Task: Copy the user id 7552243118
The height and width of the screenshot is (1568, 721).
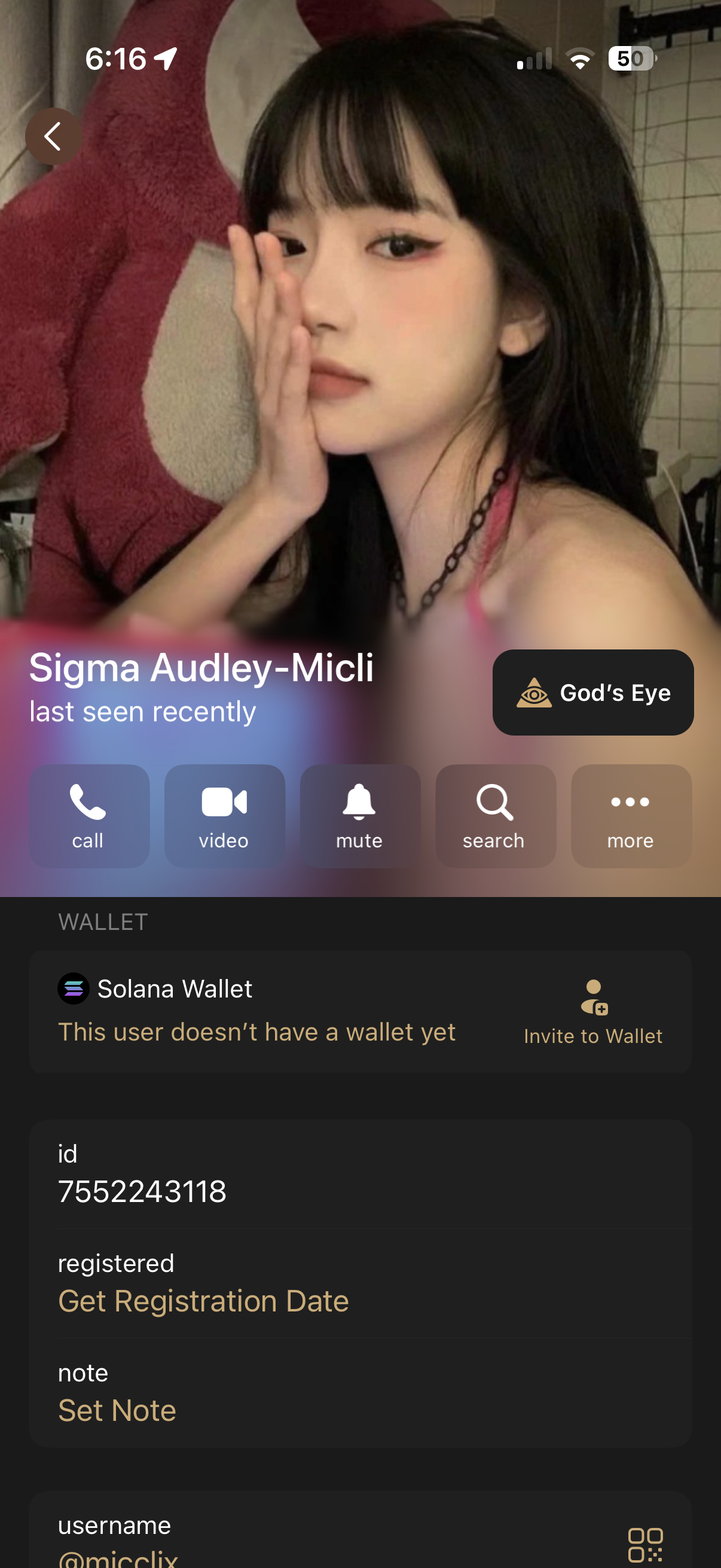Action: [x=142, y=1191]
